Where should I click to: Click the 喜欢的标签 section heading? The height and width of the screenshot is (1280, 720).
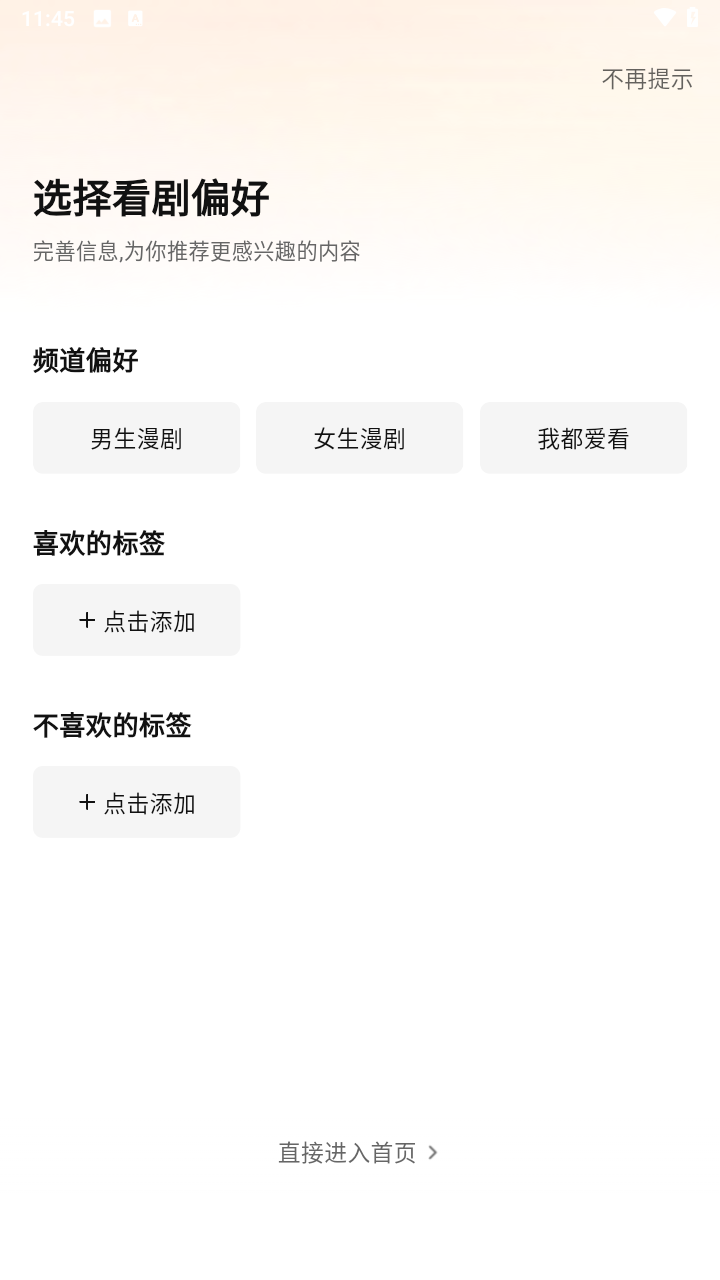[97, 543]
